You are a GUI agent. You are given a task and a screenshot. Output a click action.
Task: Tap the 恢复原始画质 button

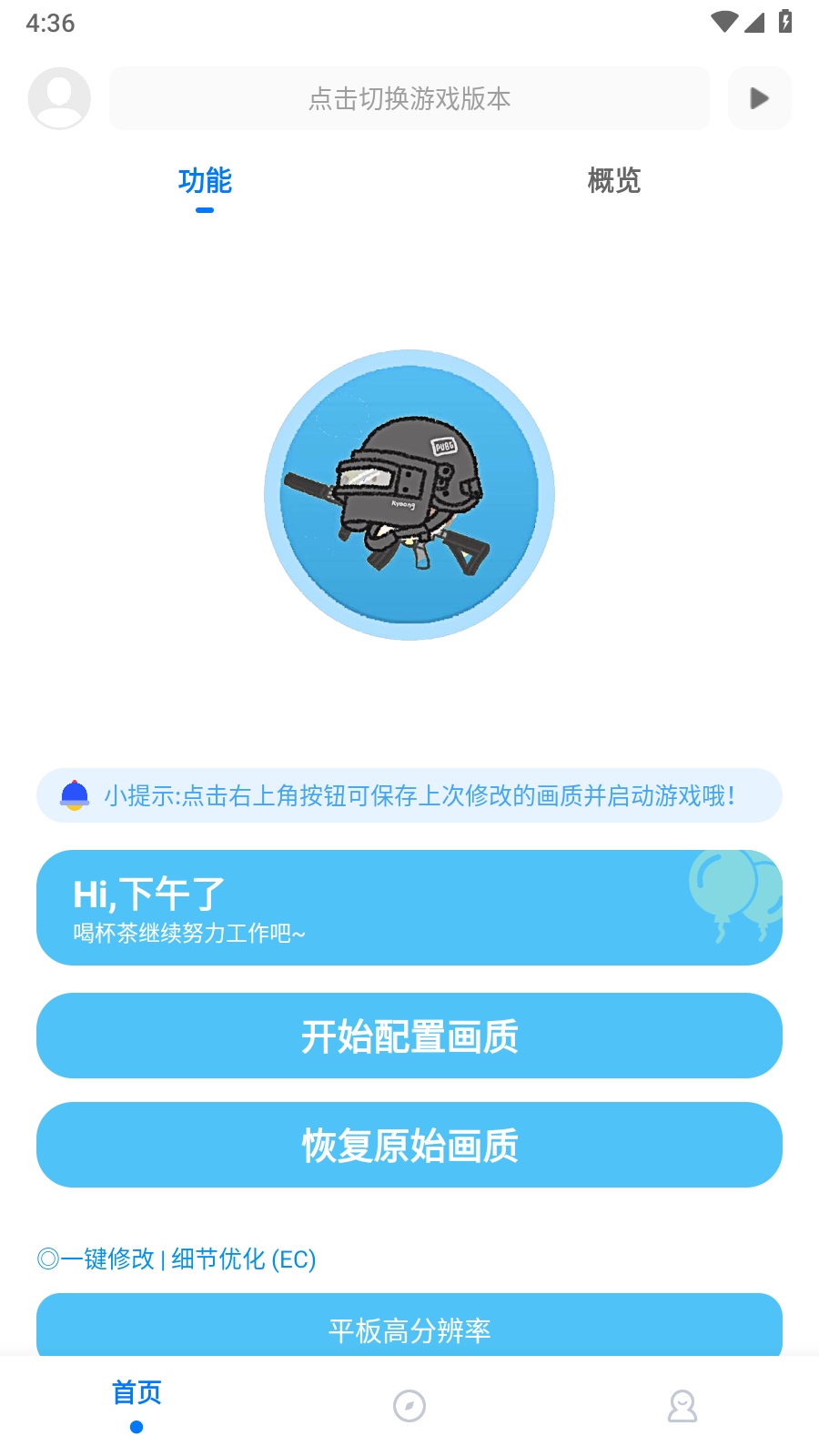[409, 1145]
